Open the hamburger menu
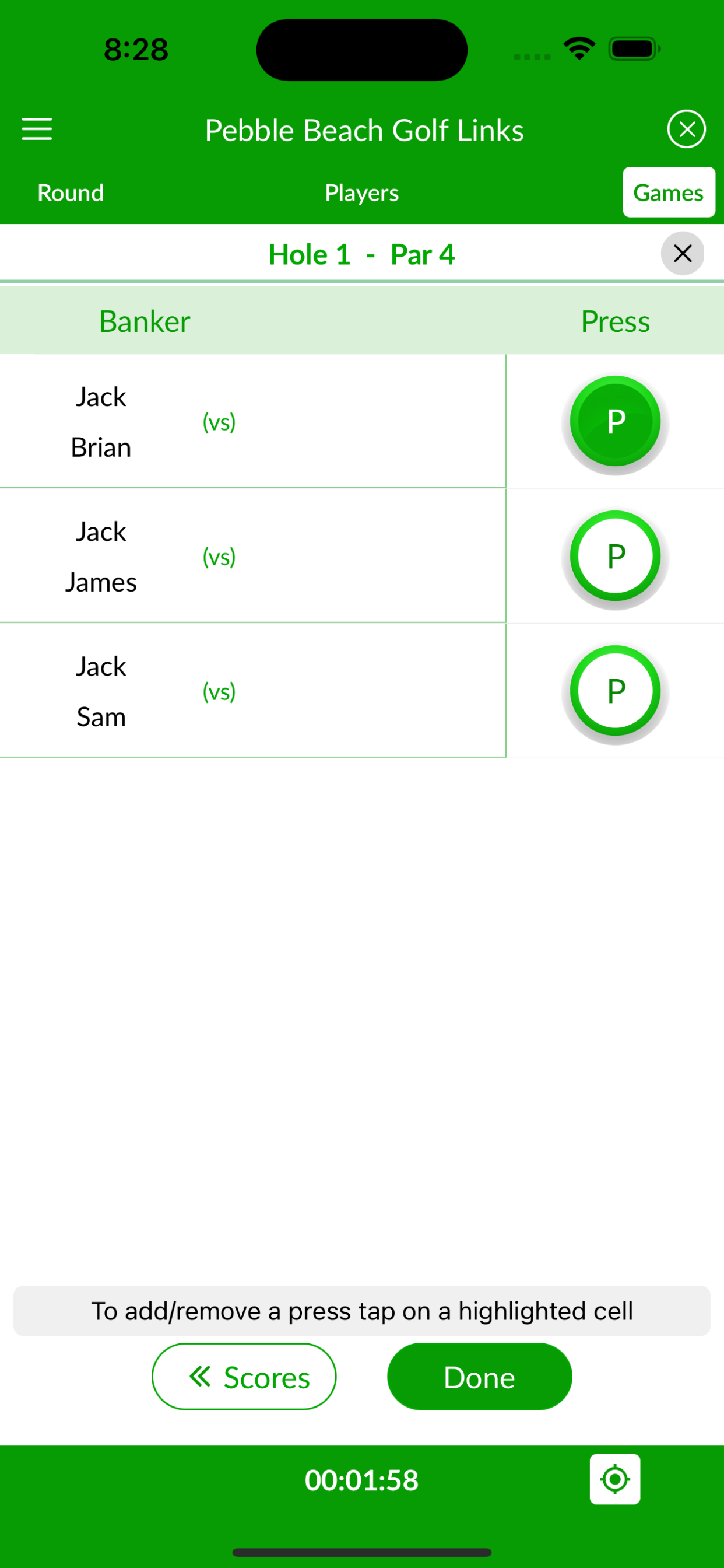Image resolution: width=724 pixels, height=1568 pixels. click(37, 129)
